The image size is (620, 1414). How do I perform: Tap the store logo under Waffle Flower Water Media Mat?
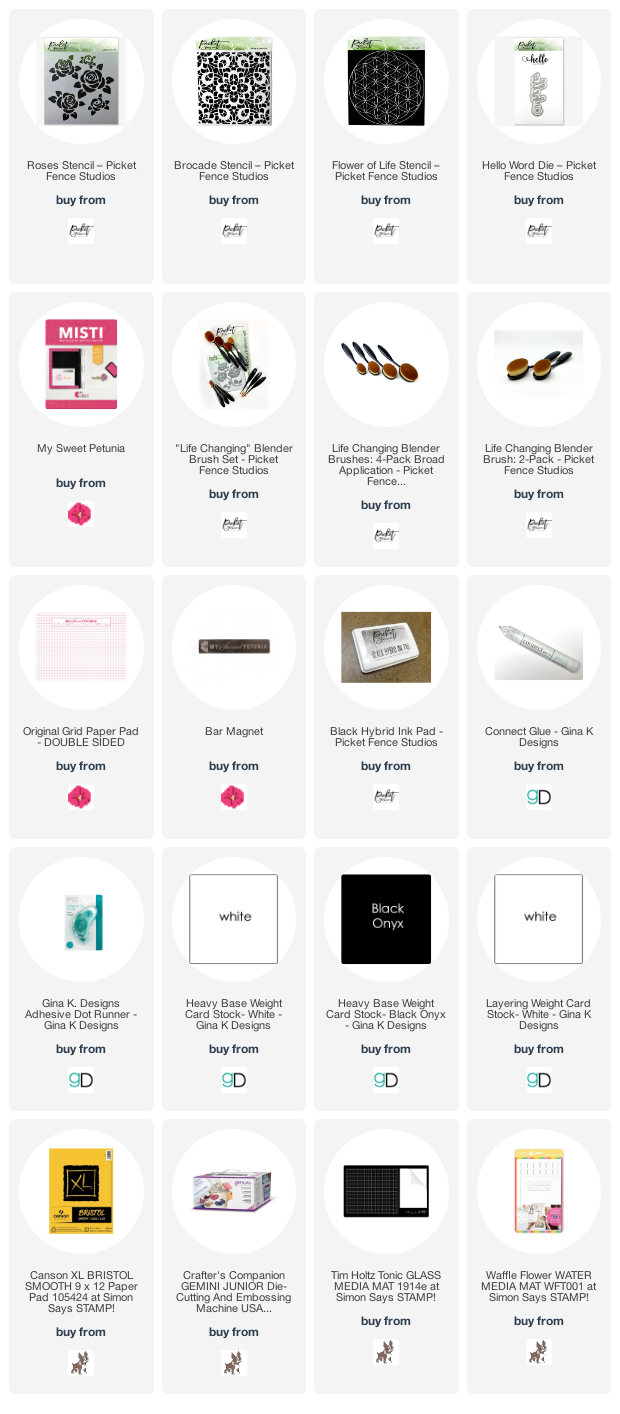pos(539,1352)
